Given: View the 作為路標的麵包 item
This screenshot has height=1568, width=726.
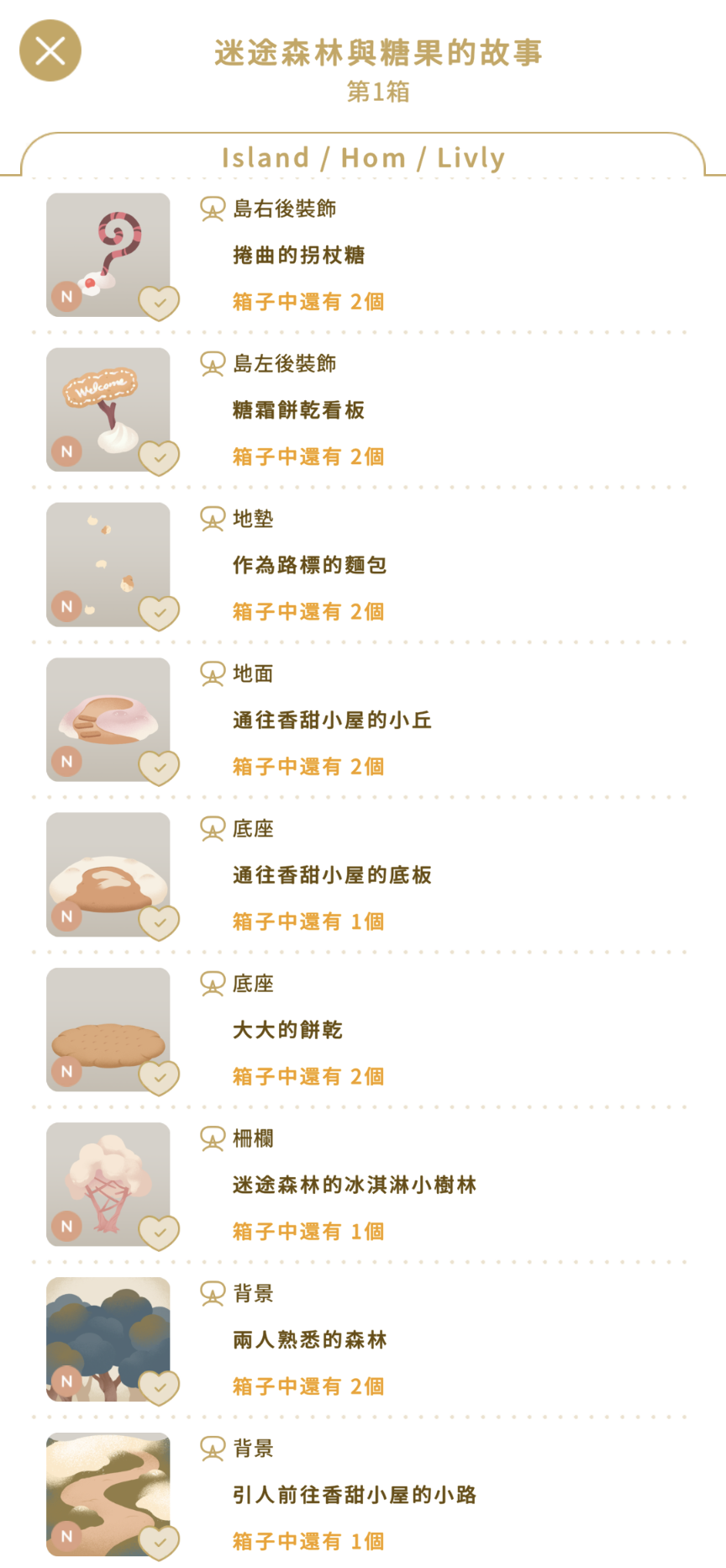Looking at the screenshot, I should pos(108,564).
